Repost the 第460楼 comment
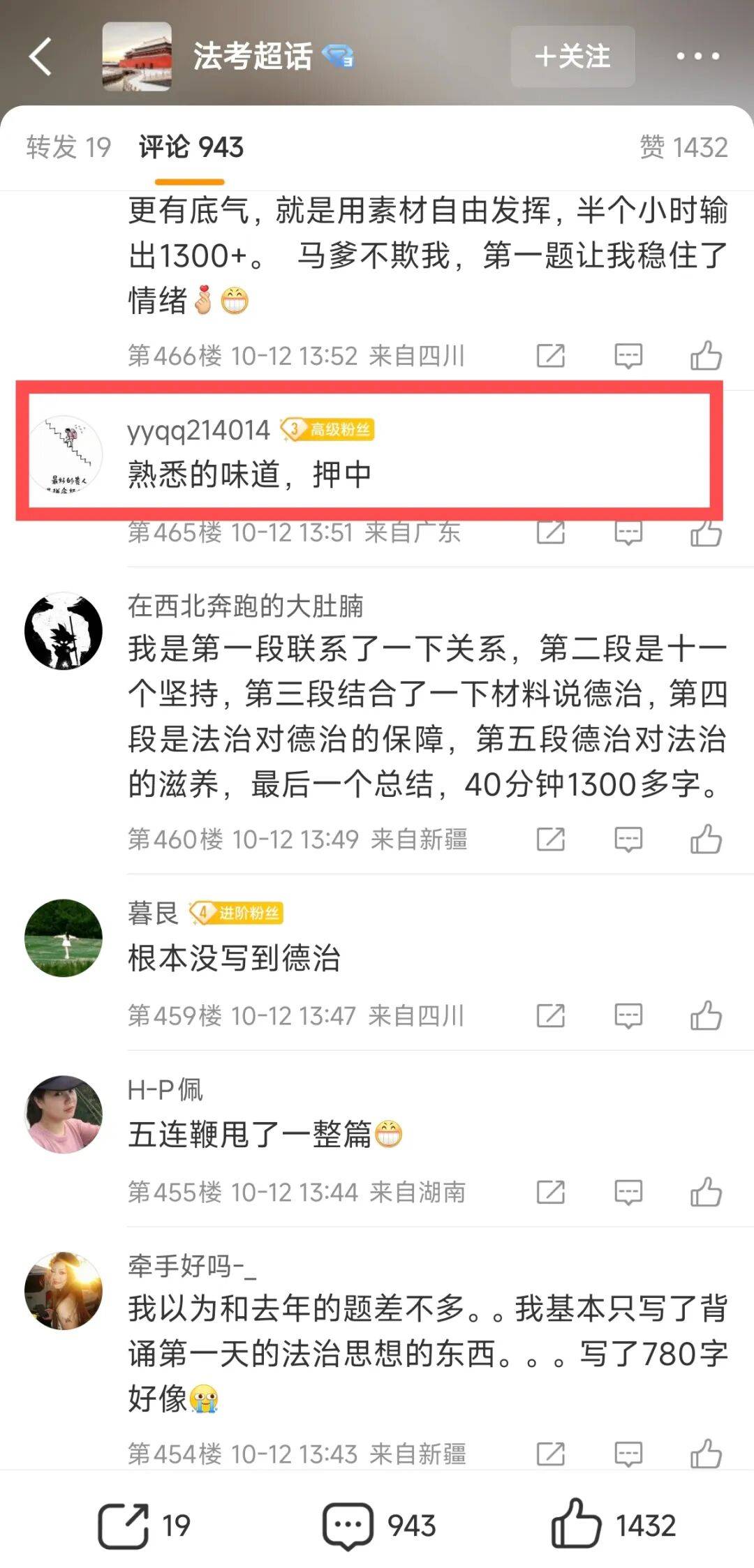The image size is (754, 1568). [550, 839]
